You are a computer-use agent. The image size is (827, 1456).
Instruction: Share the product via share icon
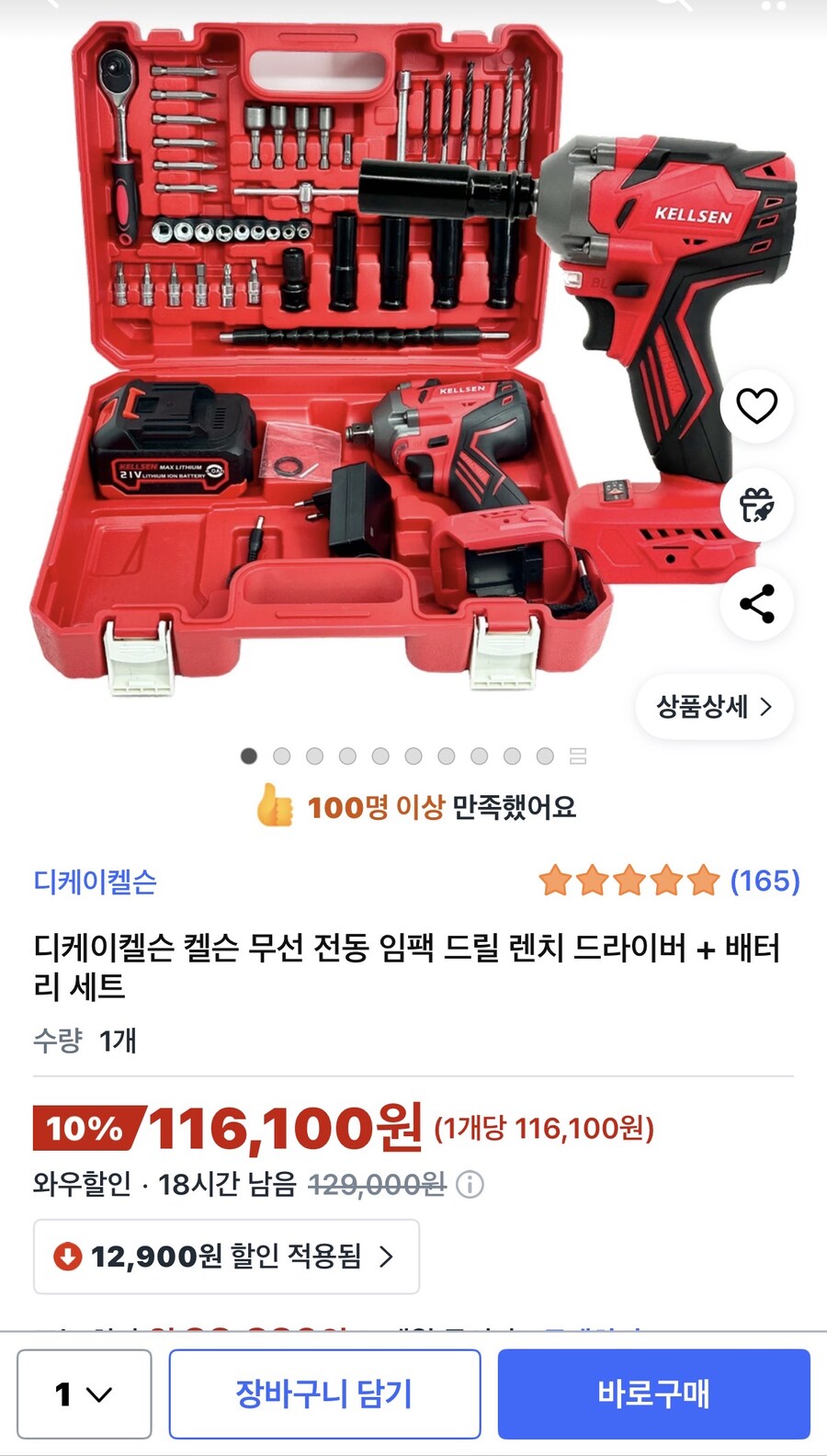[756, 602]
